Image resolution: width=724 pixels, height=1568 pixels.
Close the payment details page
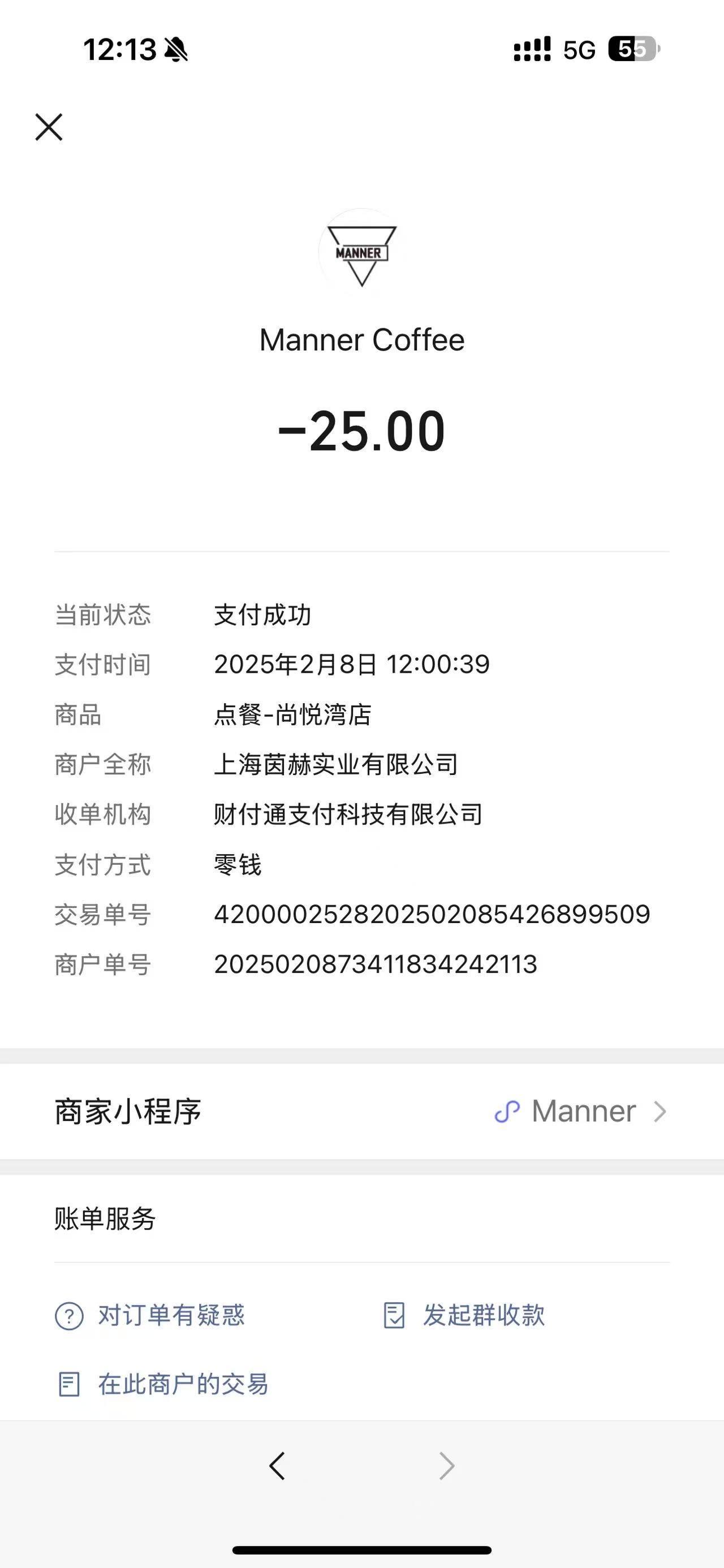click(49, 127)
